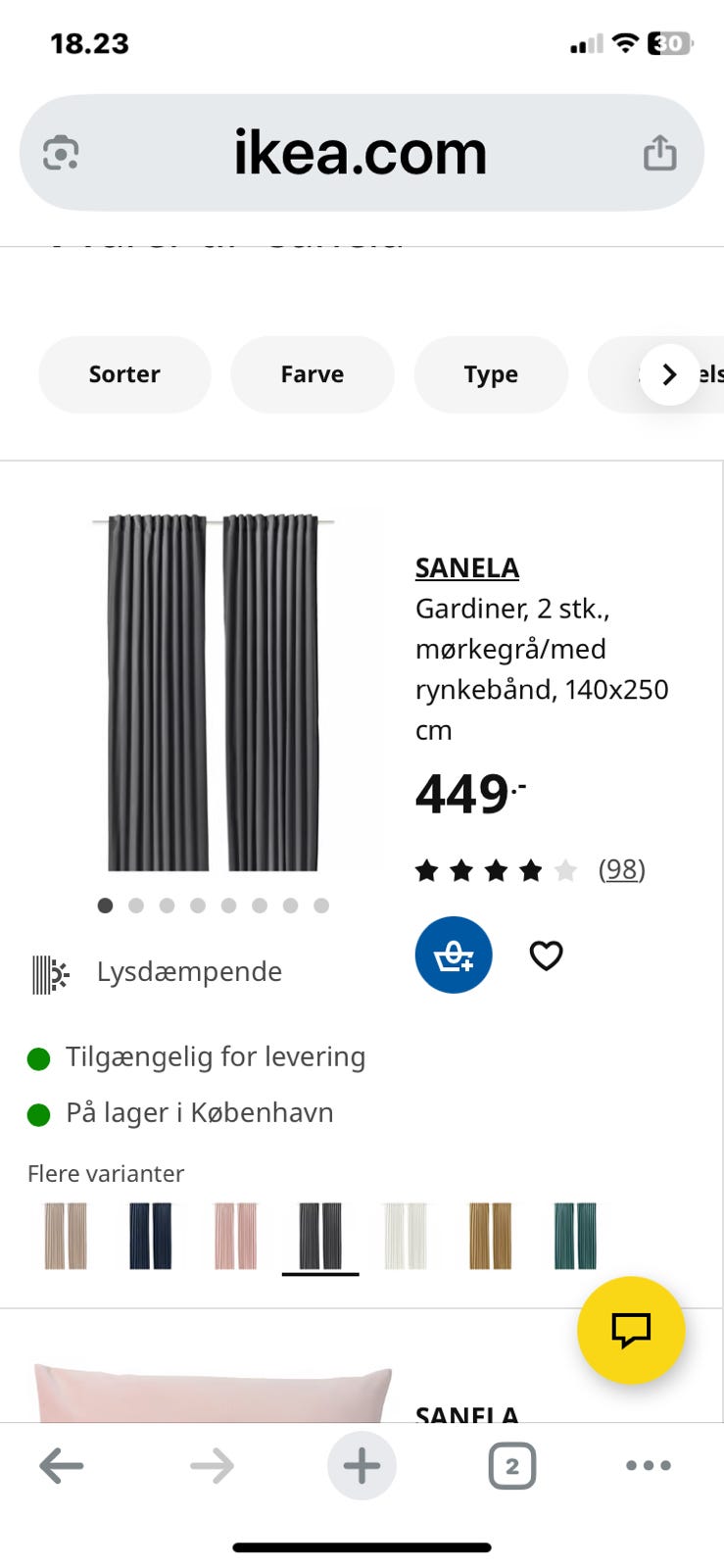Open the SANELA product page
724x1568 pixels.
(466, 568)
